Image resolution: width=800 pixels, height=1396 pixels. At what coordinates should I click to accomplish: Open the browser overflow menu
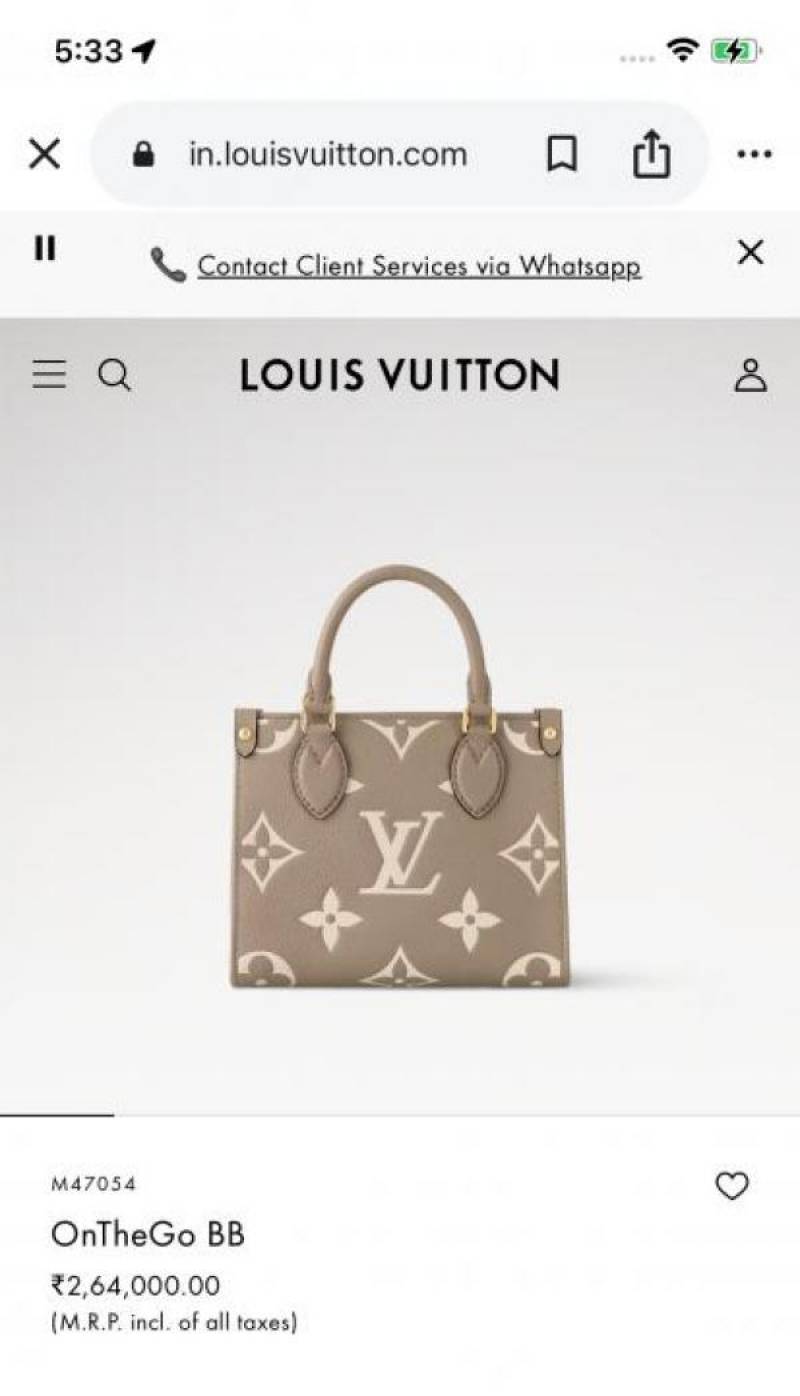753,154
